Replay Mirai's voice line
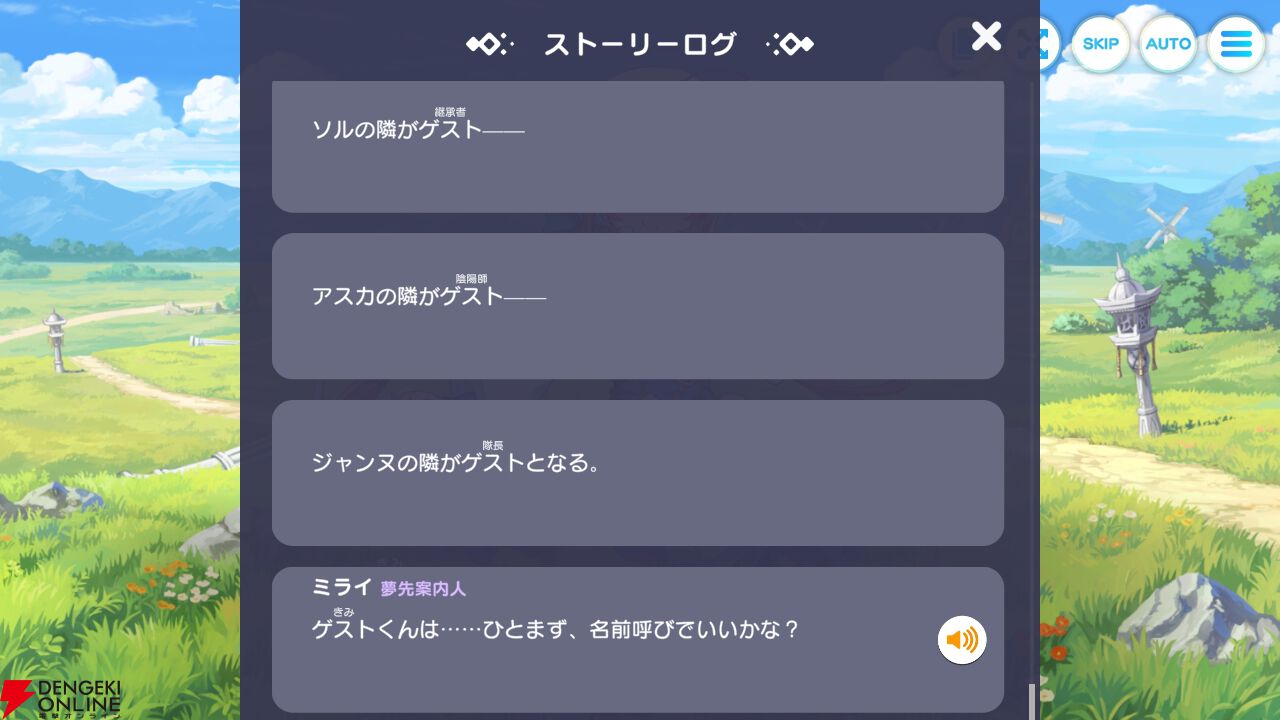Viewport: 1280px width, 720px height. (x=962, y=640)
